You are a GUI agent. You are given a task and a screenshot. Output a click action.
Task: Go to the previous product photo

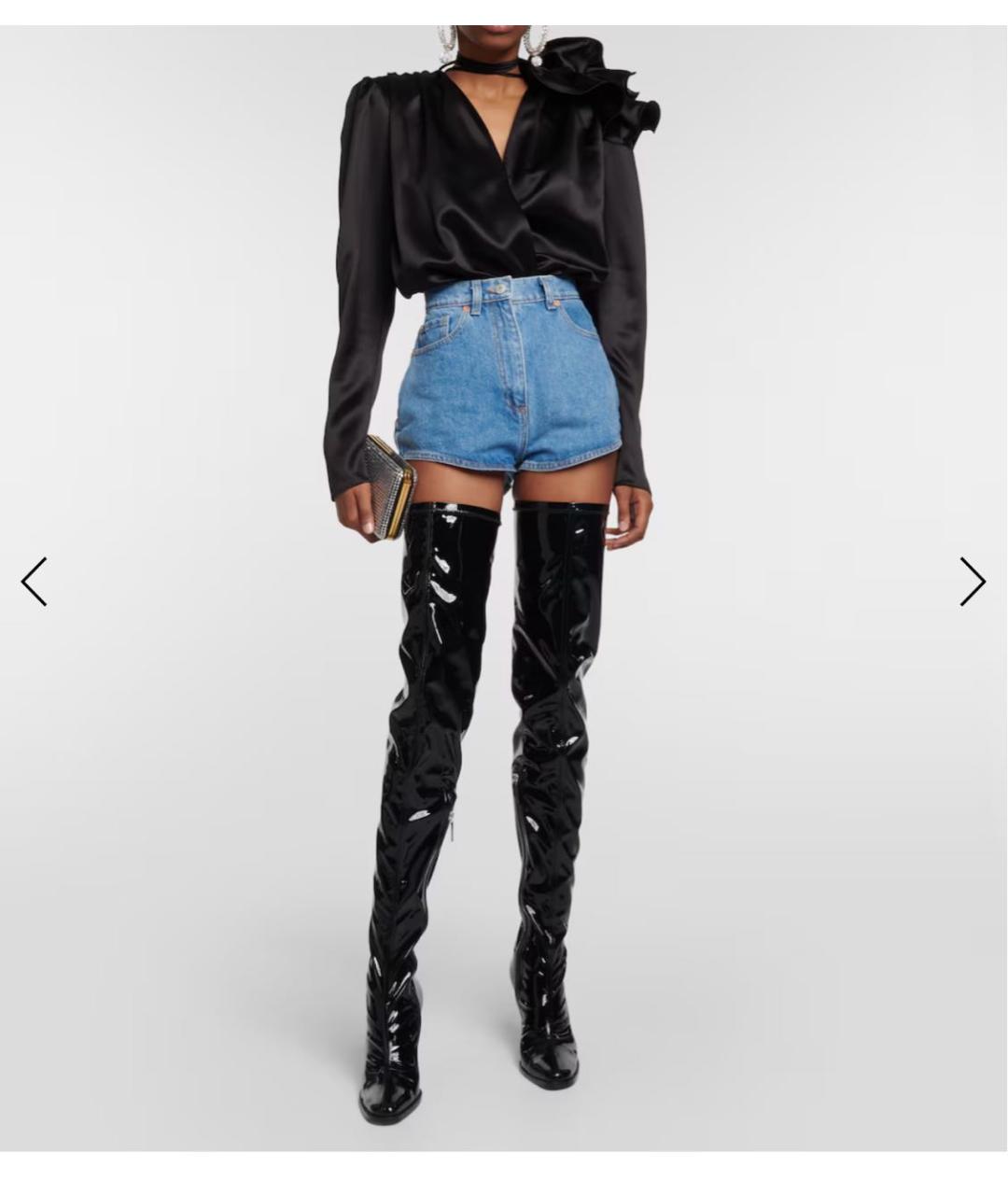[35, 582]
